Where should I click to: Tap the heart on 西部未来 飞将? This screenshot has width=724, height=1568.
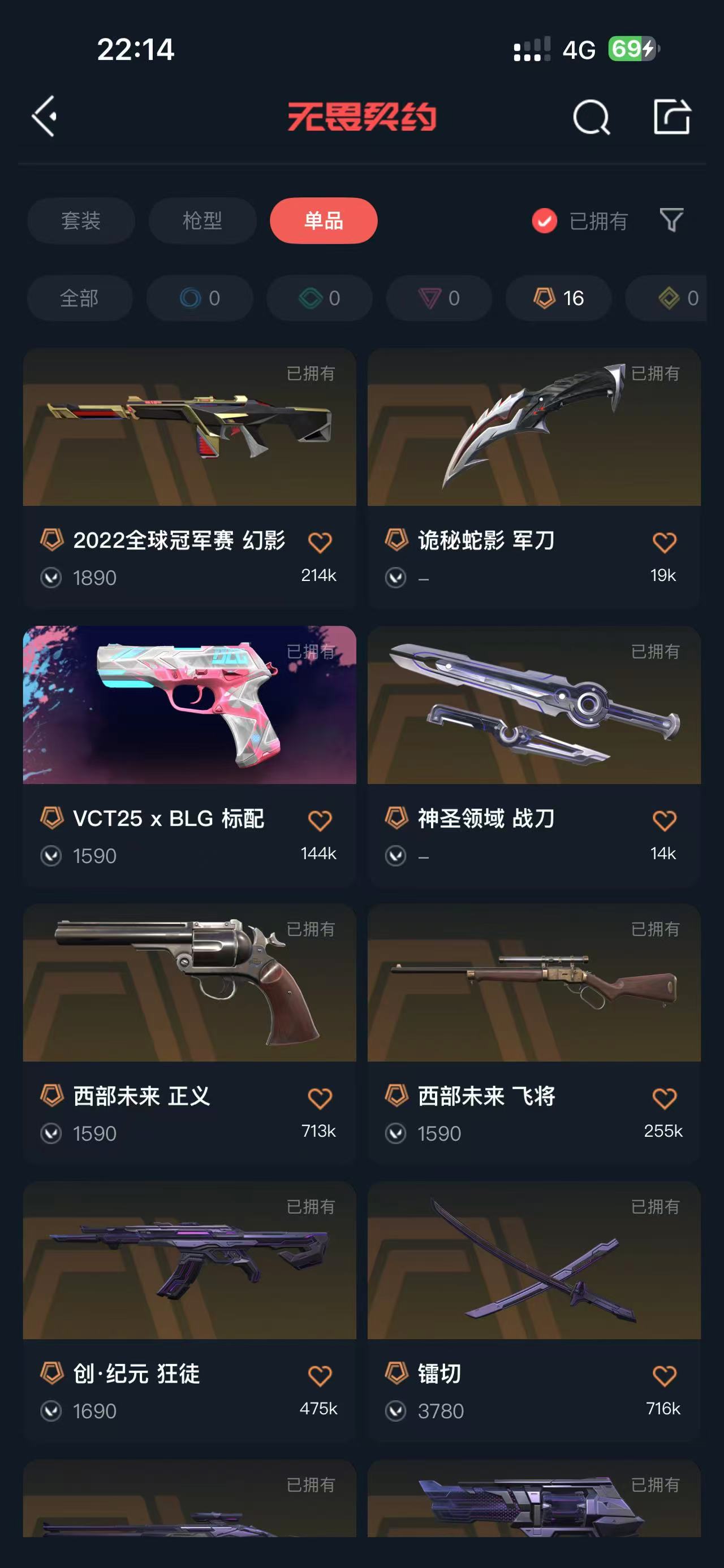click(663, 1098)
